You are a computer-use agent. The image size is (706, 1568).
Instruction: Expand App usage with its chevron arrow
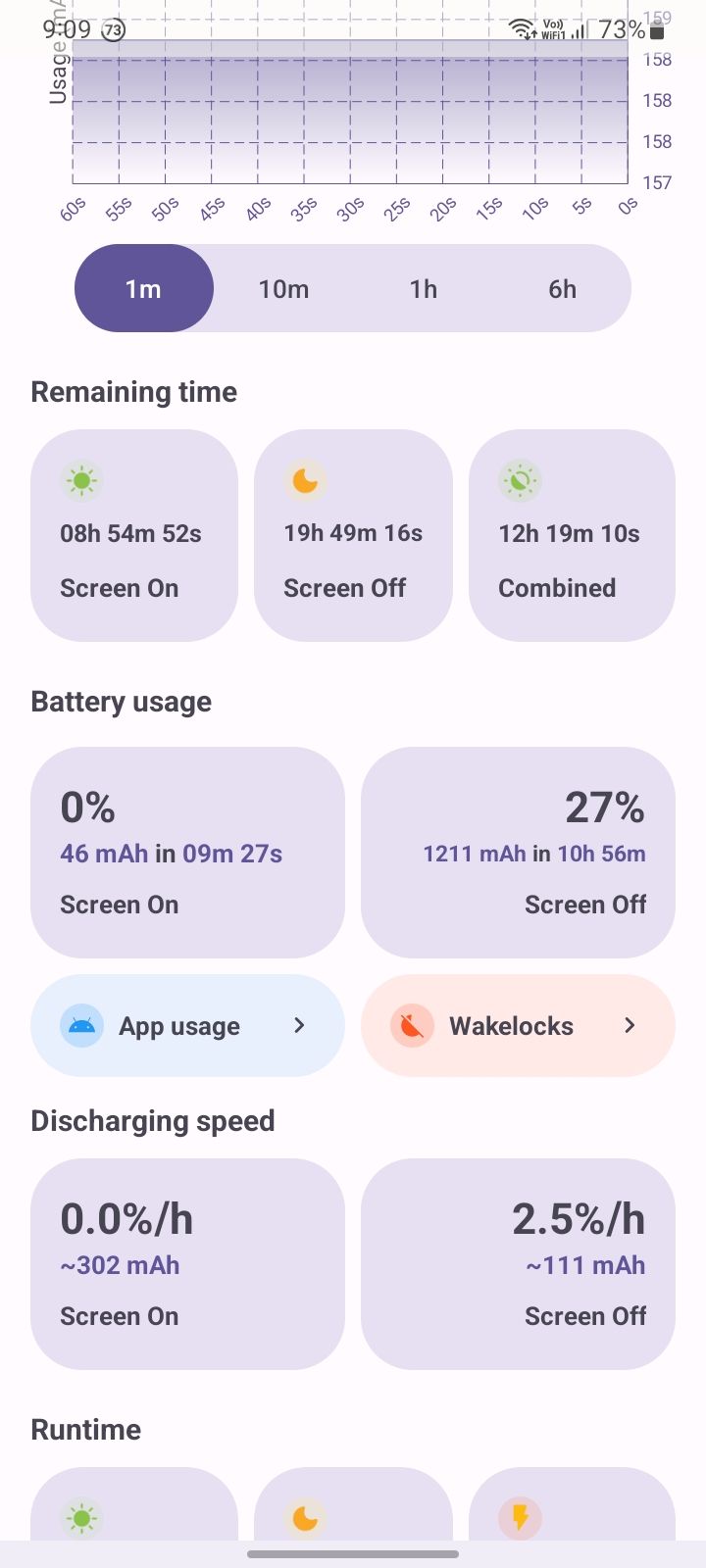tap(298, 1026)
